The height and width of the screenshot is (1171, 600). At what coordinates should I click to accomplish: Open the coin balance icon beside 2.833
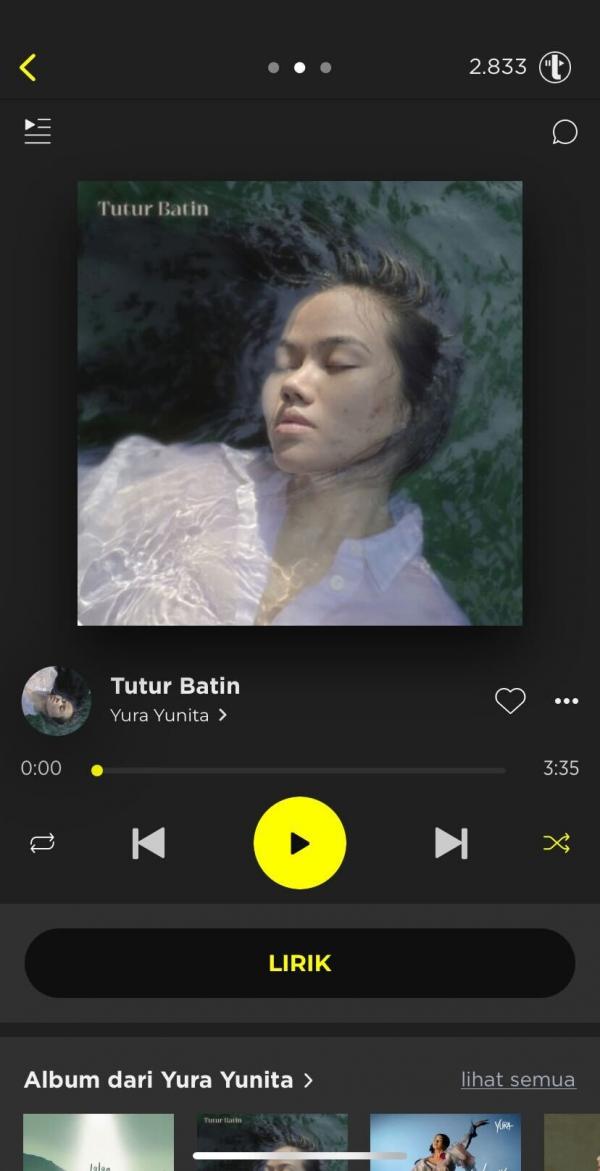pyautogui.click(x=555, y=67)
